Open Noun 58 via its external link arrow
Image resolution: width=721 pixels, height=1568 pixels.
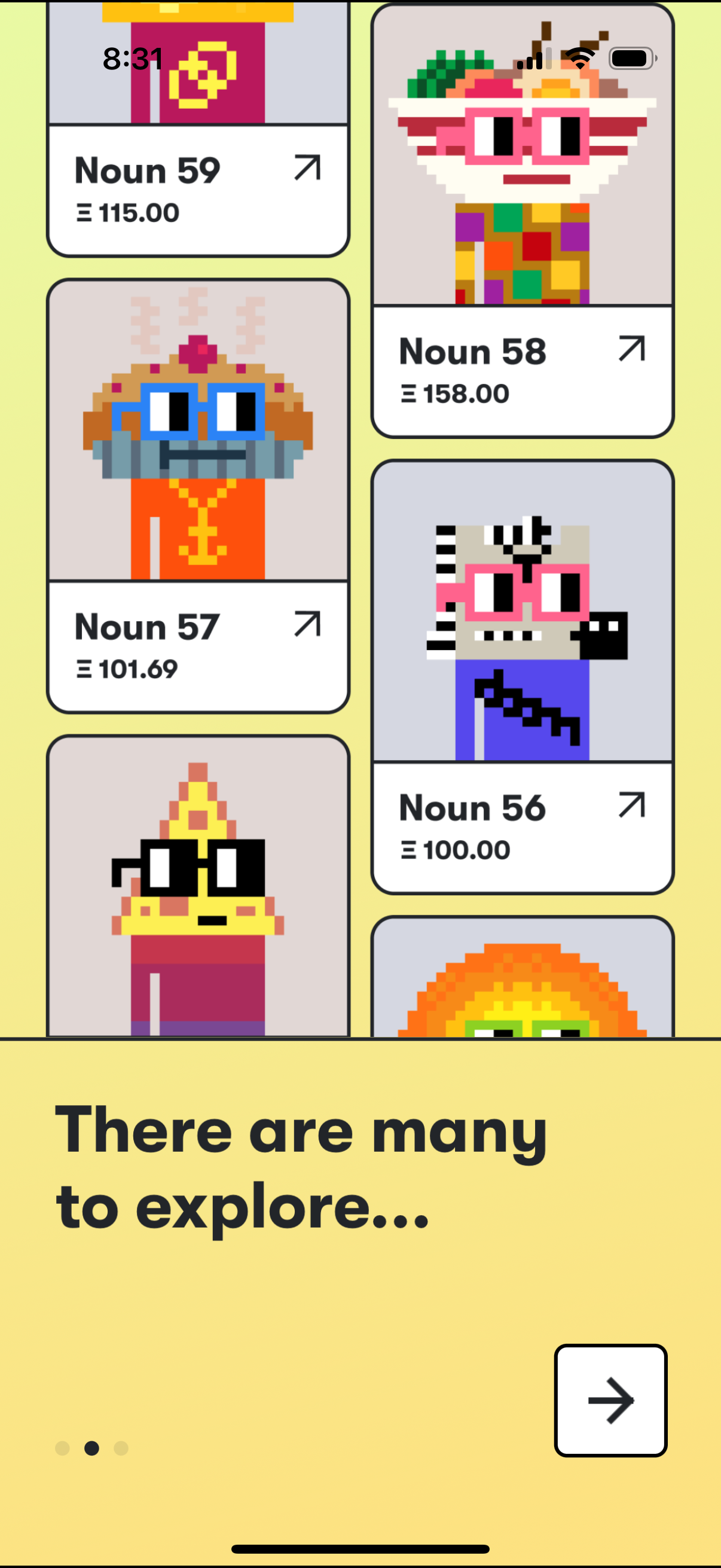tap(632, 348)
